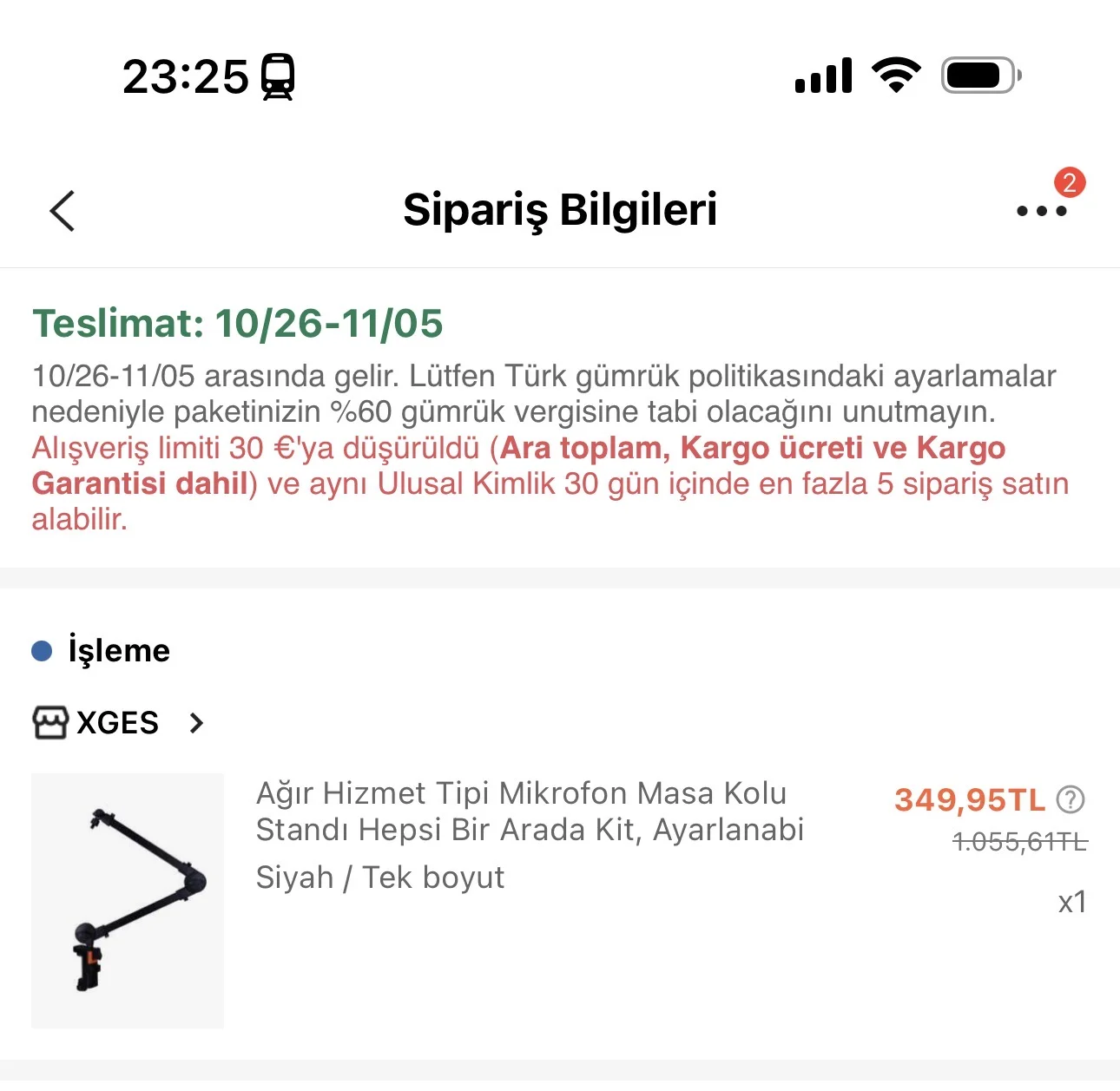1120x1091 pixels.
Task: Open the microphone arm product image
Action: (x=128, y=900)
